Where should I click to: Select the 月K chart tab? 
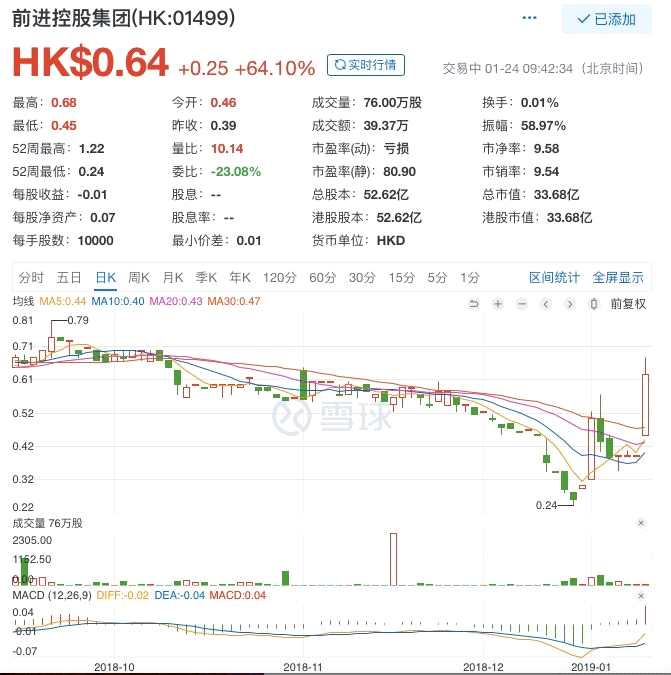[x=173, y=277]
